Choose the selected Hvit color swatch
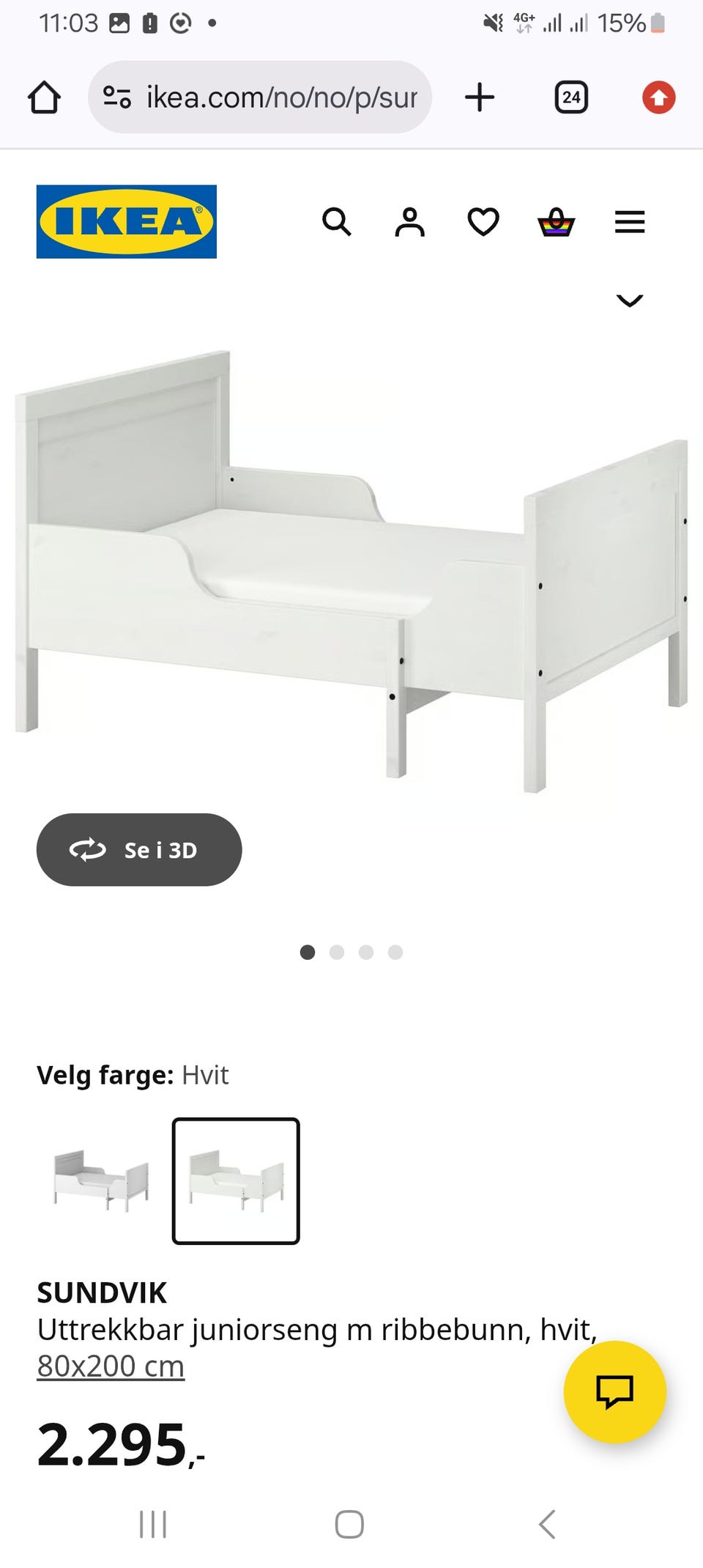 click(x=236, y=1180)
